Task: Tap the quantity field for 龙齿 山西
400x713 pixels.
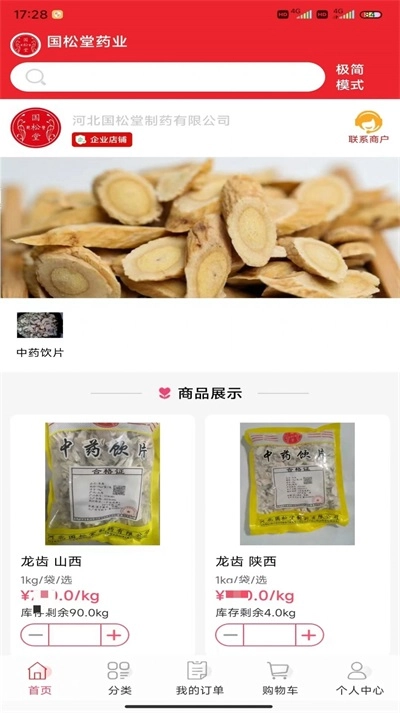Action: tap(75, 635)
